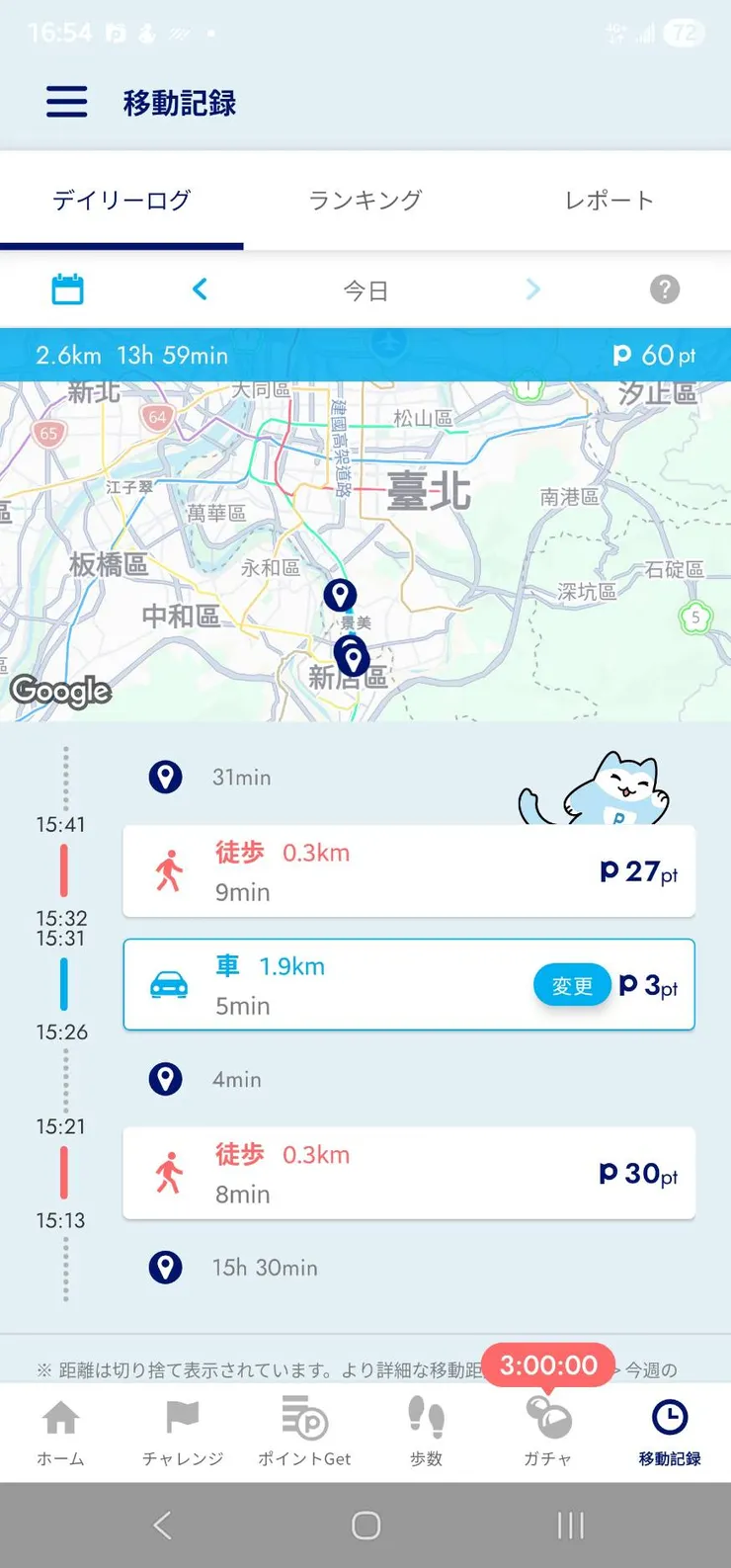Tap the Android back navigation arrow

[161, 1526]
